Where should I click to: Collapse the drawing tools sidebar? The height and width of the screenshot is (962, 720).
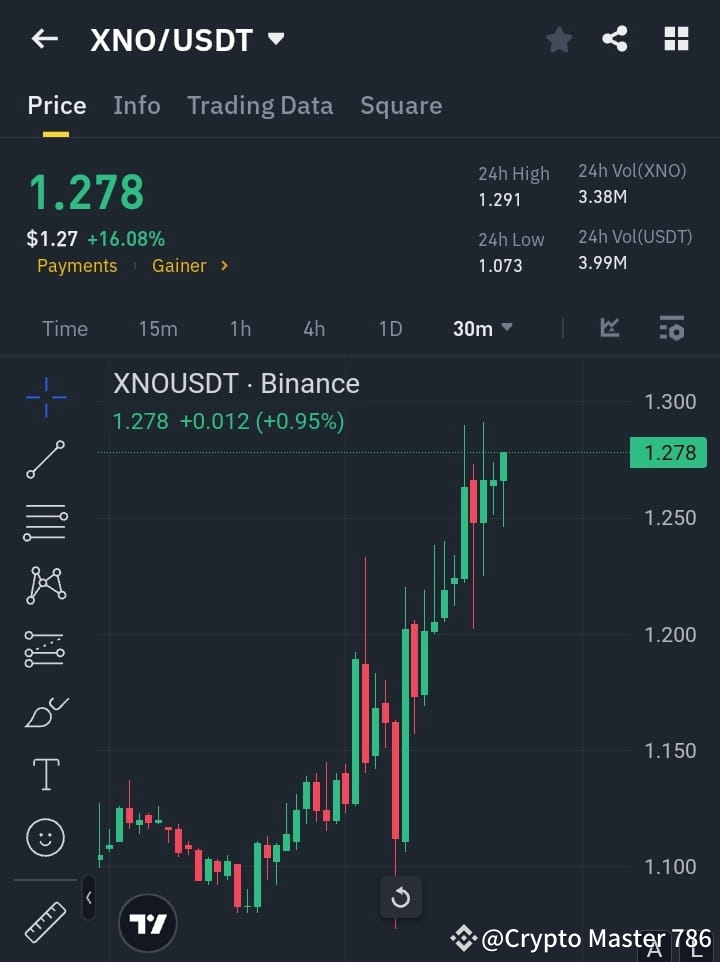[88, 898]
